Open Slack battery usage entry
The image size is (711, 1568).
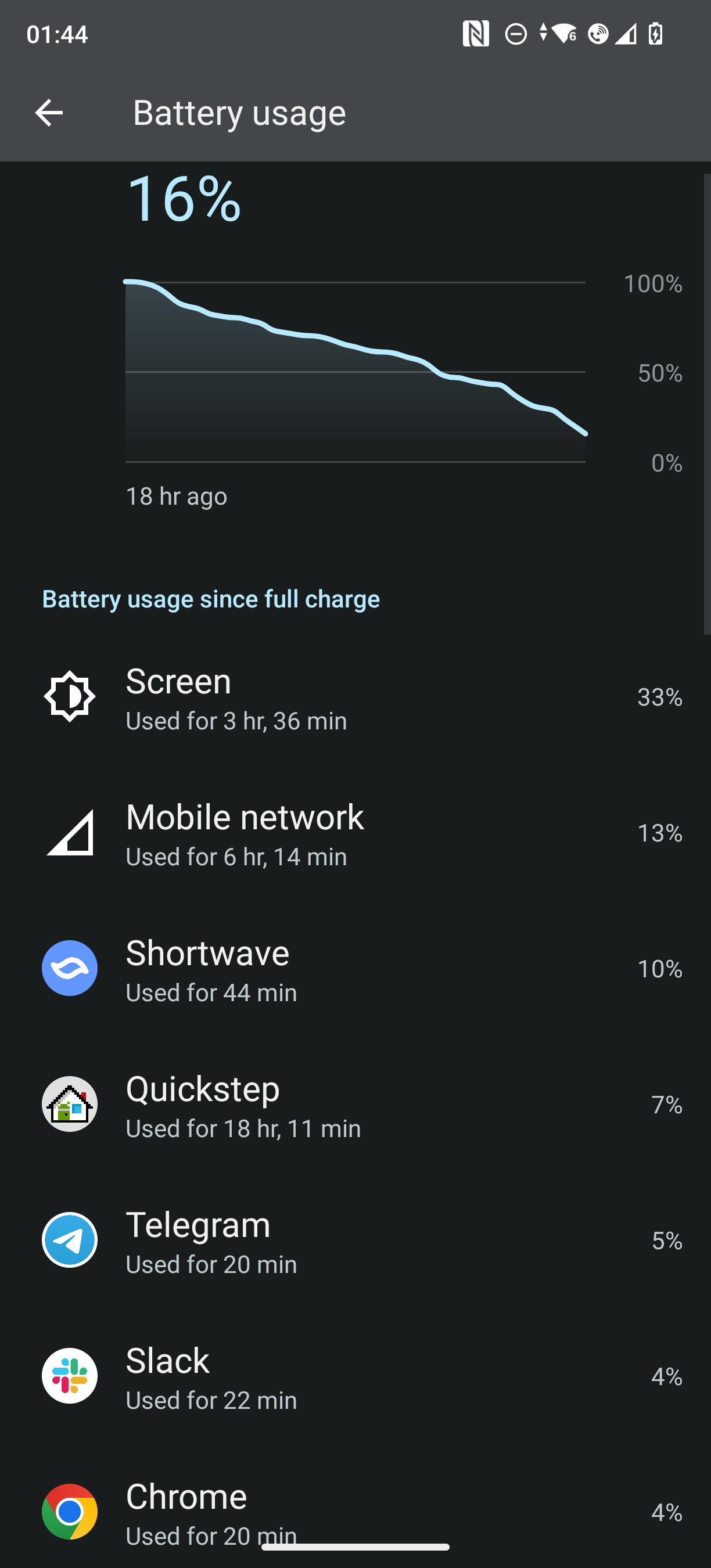point(355,1376)
